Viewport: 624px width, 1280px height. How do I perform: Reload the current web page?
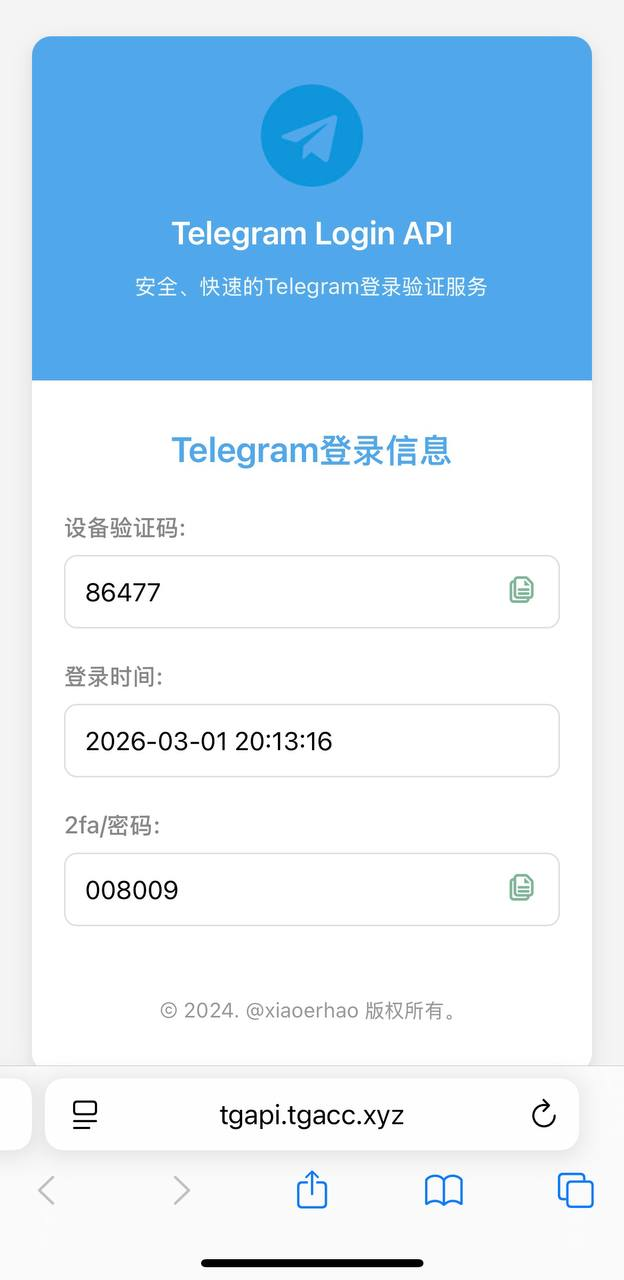click(x=543, y=1114)
